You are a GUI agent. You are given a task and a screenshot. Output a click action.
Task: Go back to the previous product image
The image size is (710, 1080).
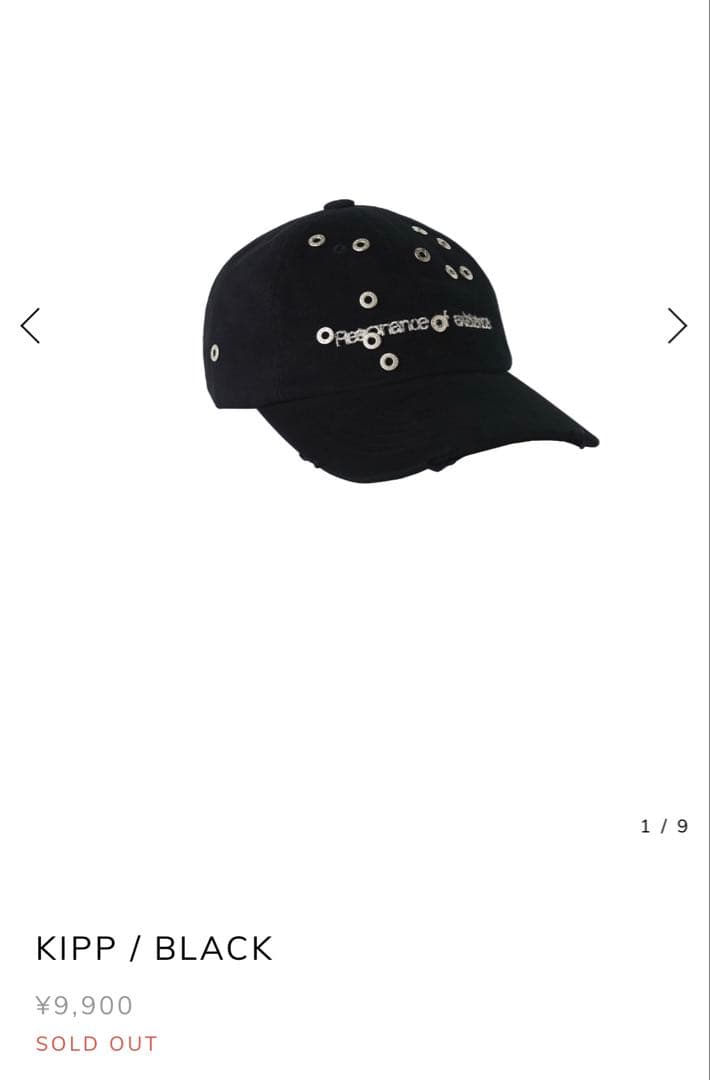31,326
